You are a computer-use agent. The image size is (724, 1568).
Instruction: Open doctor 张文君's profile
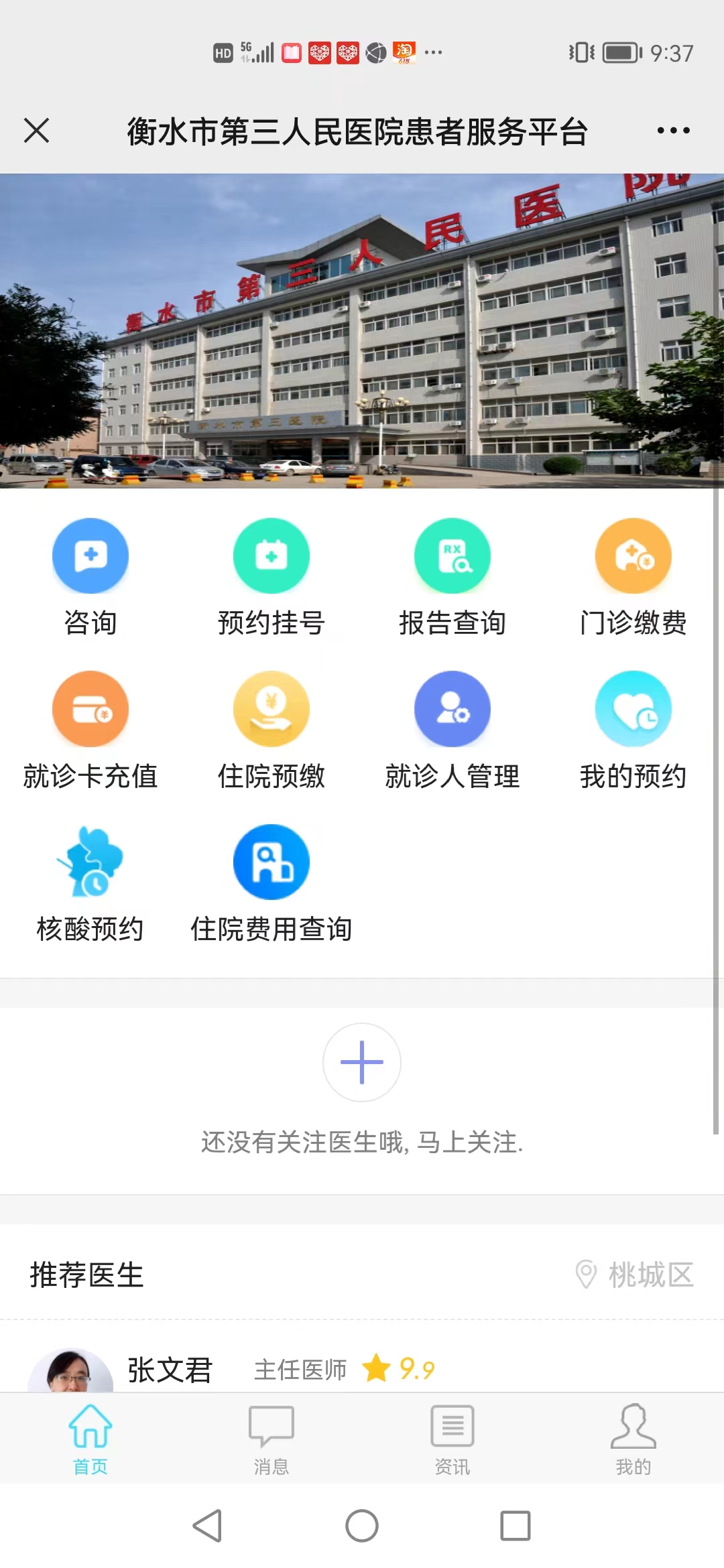[x=170, y=1369]
